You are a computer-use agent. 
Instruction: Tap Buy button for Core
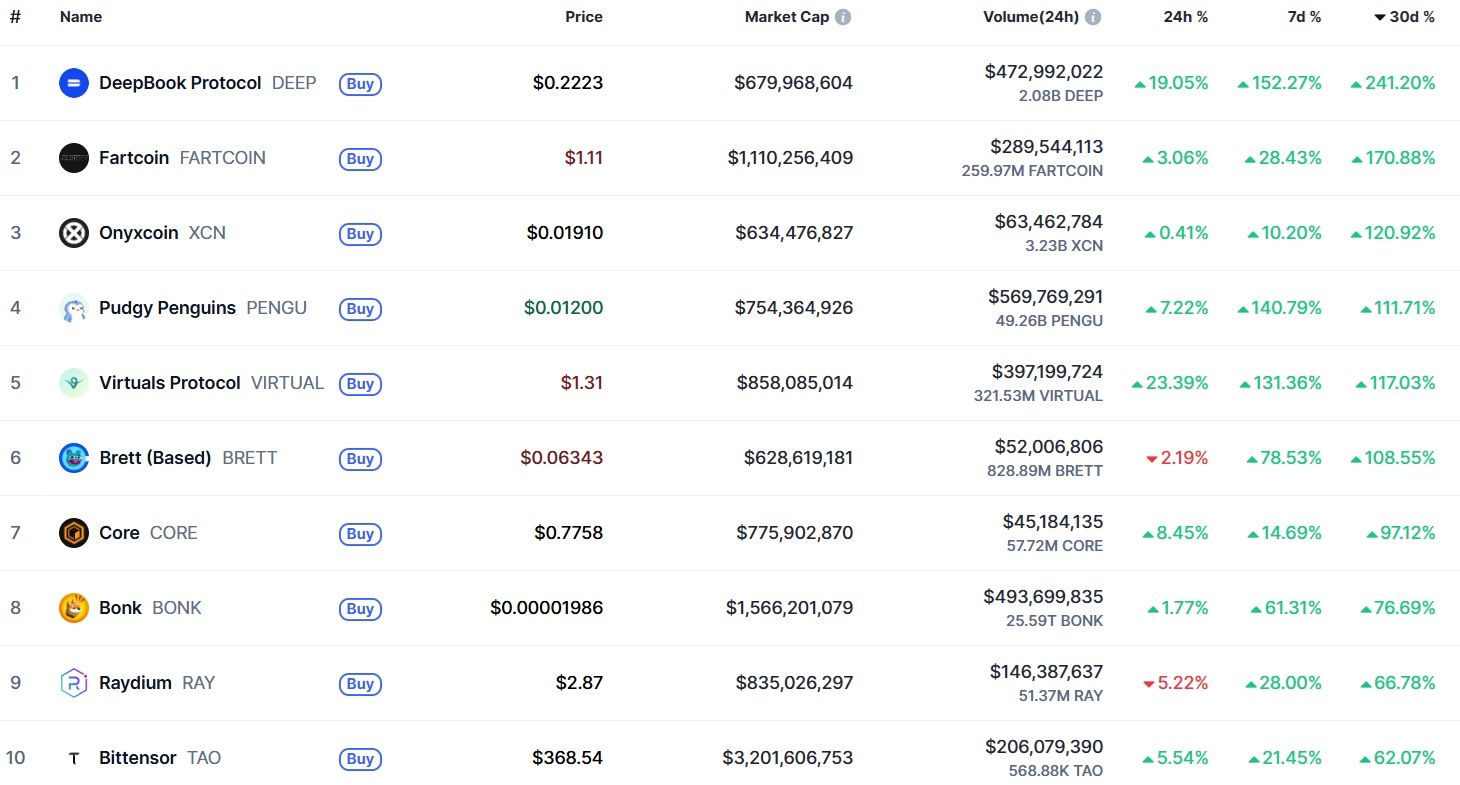[x=360, y=534]
